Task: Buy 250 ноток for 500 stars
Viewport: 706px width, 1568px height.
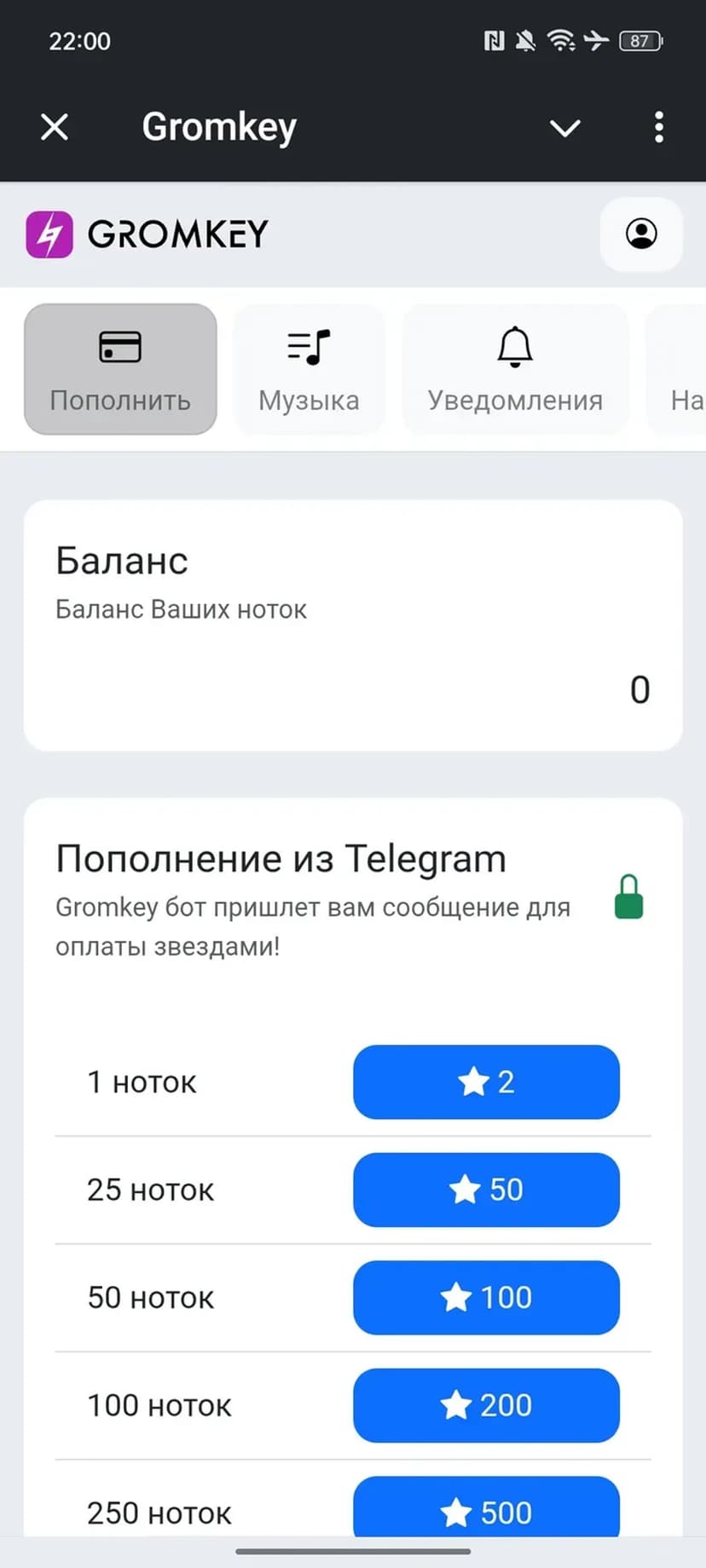Action: 486,1508
